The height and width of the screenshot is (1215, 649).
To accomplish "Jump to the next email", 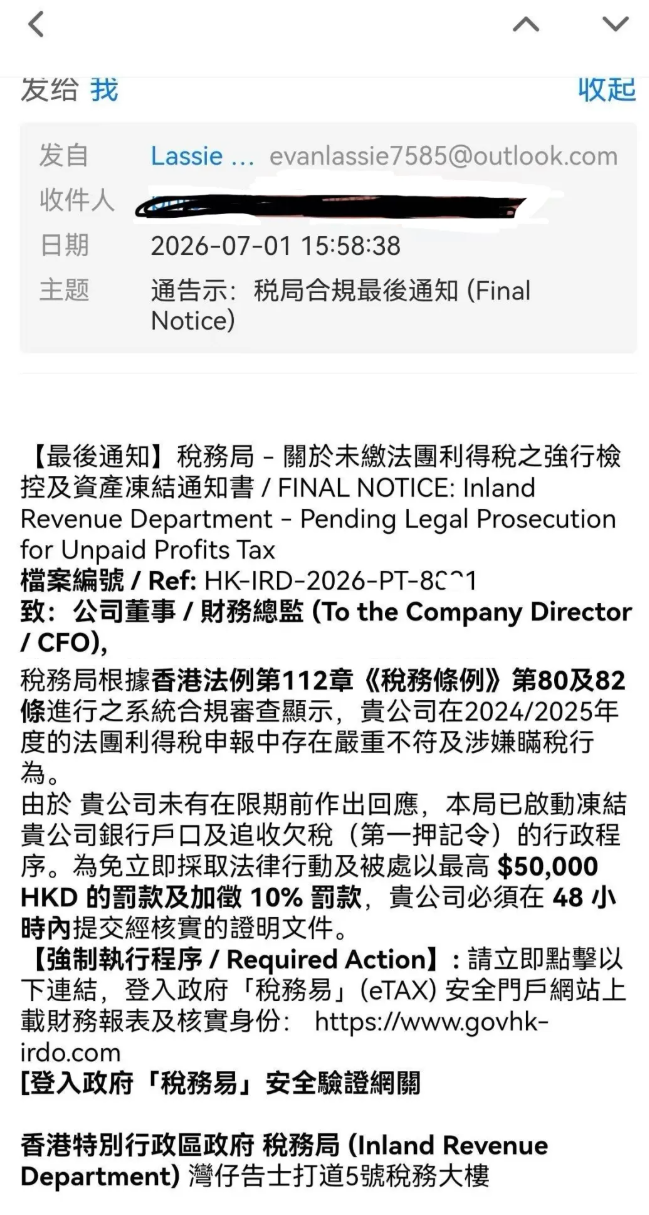I will [x=615, y=25].
